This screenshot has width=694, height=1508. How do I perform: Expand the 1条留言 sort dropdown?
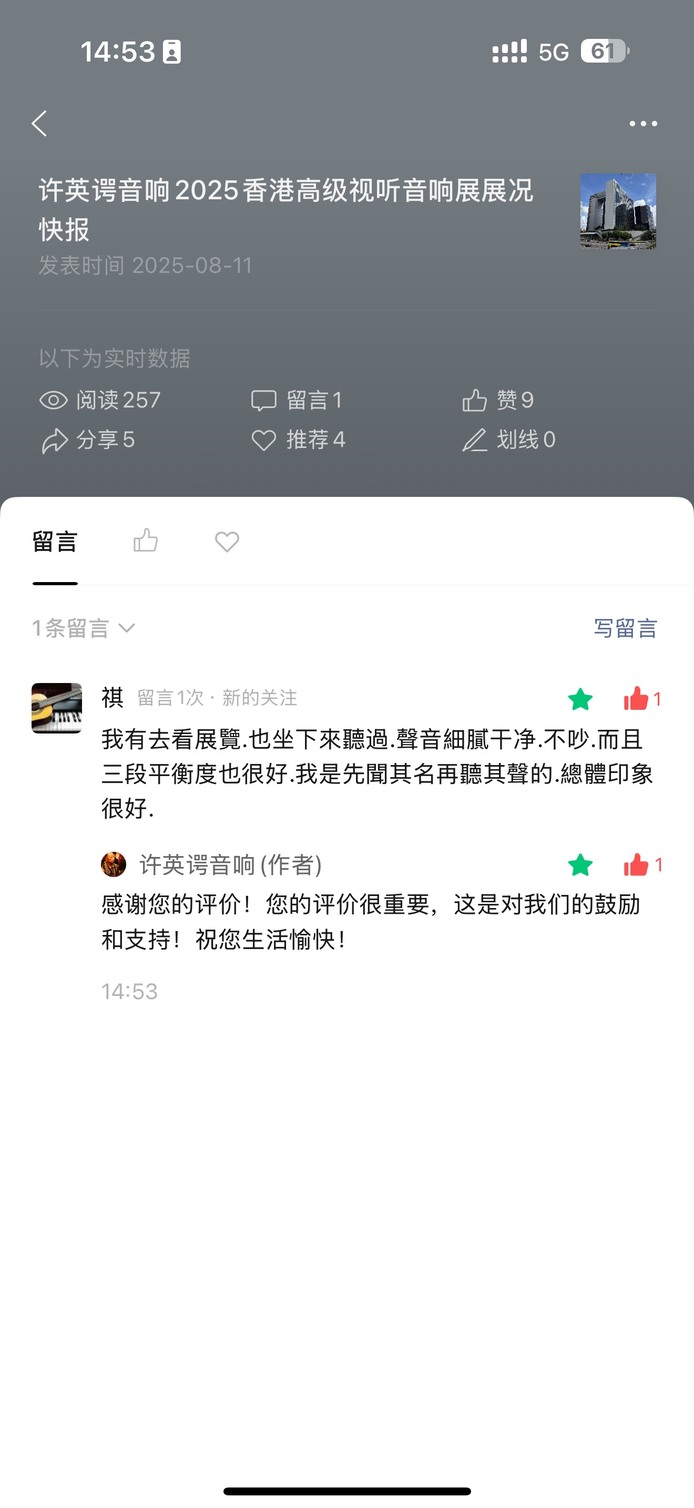tap(84, 628)
